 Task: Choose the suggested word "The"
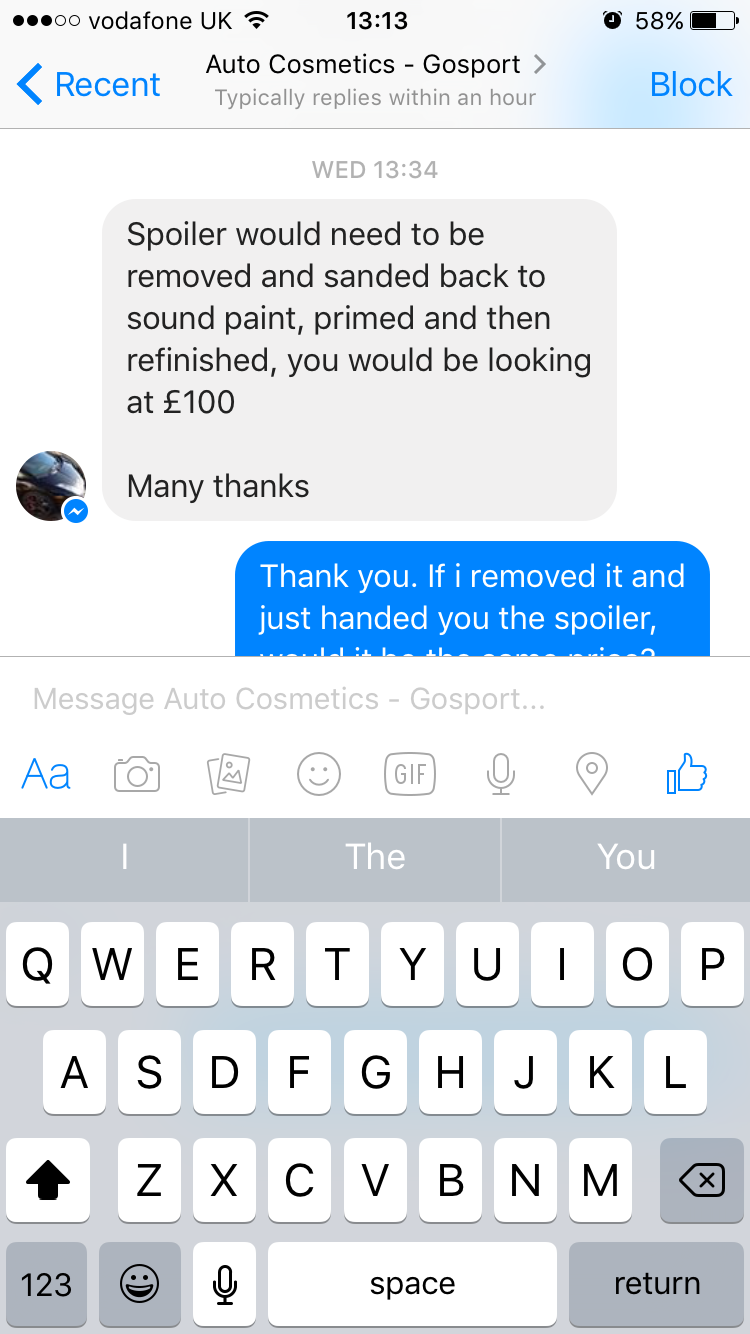375,857
